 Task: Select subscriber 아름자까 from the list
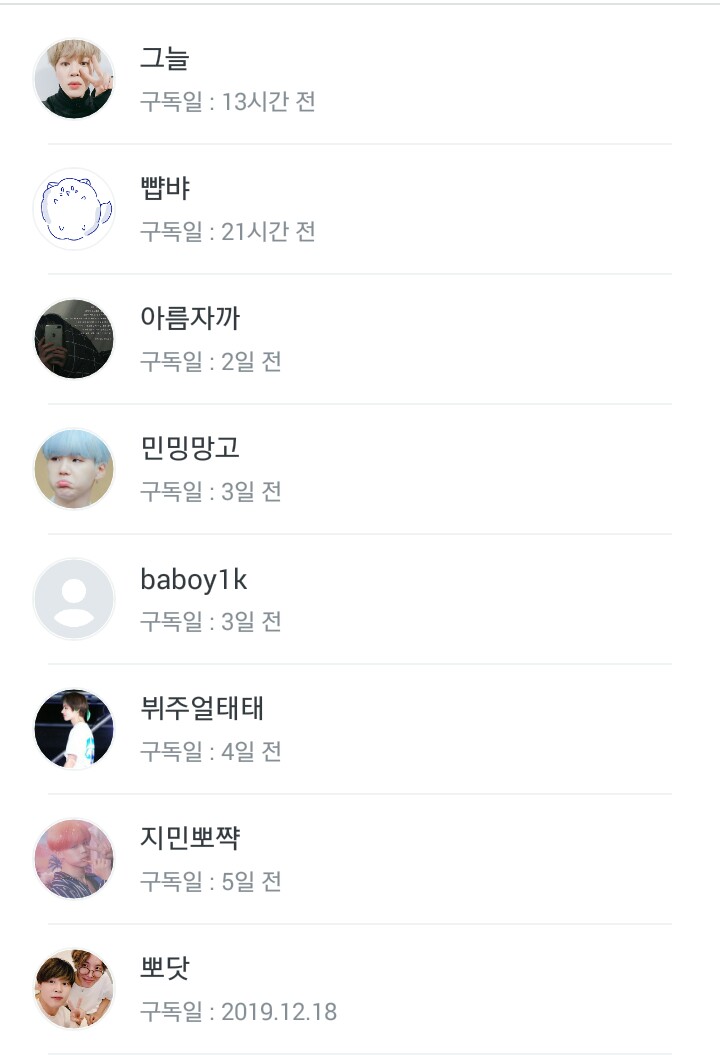coord(360,339)
